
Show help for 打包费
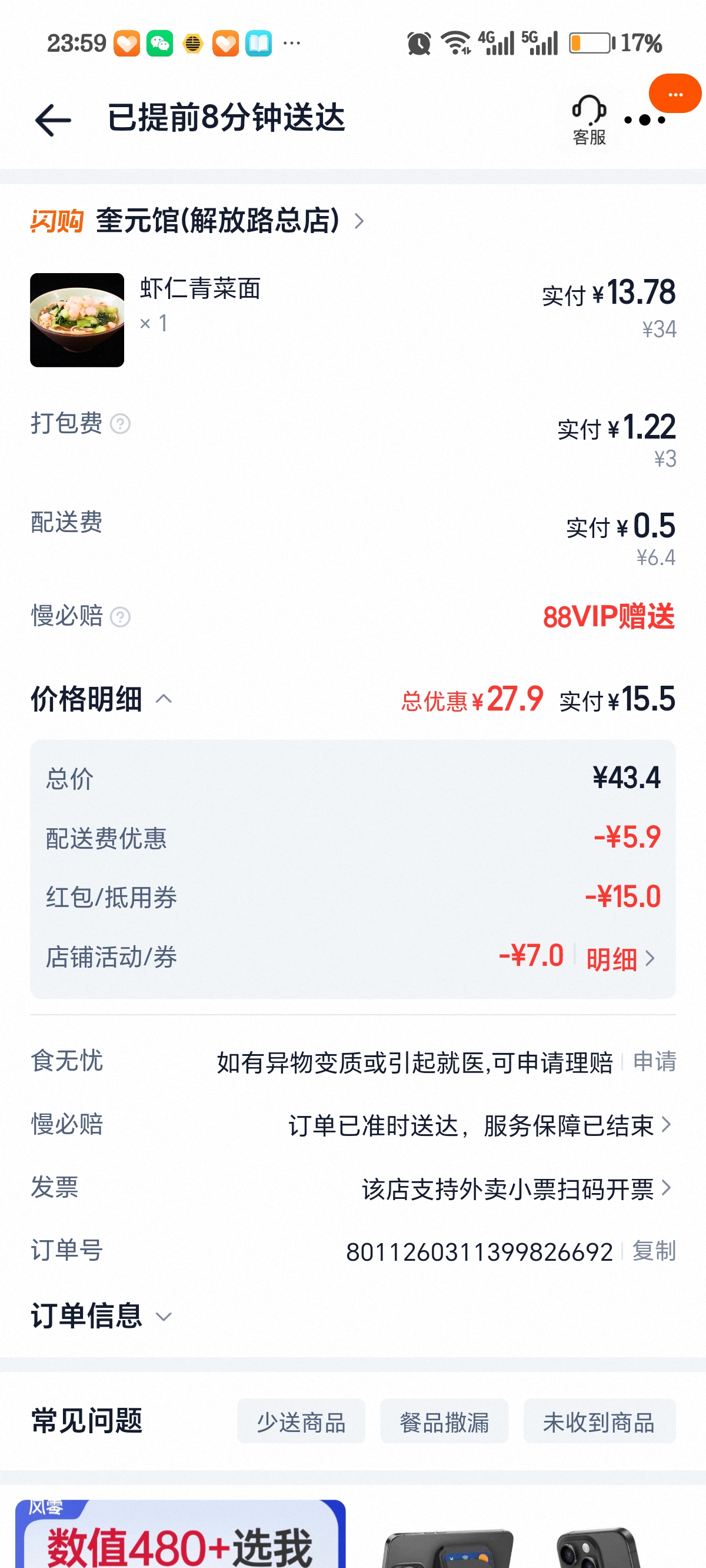[120, 424]
